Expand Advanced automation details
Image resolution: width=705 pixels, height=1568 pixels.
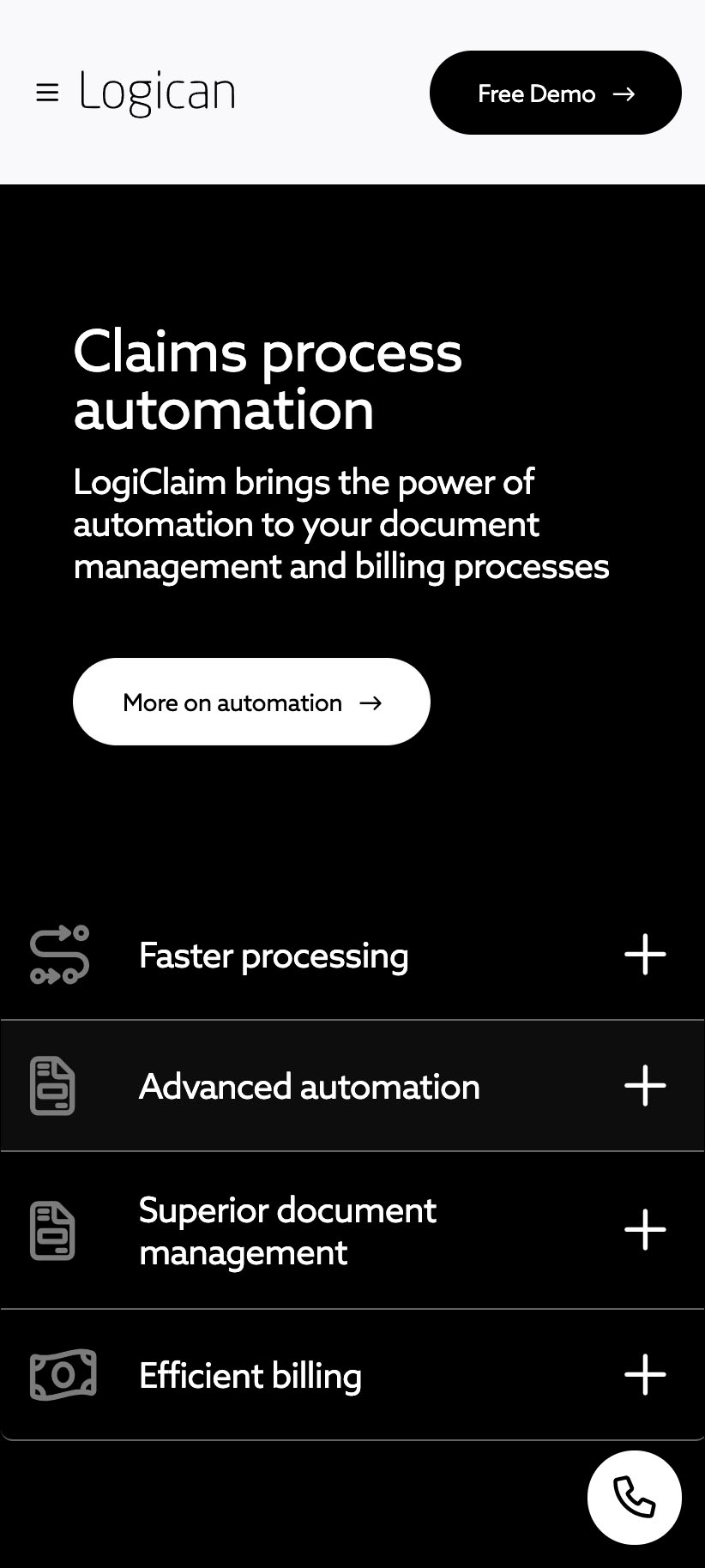pos(645,1086)
